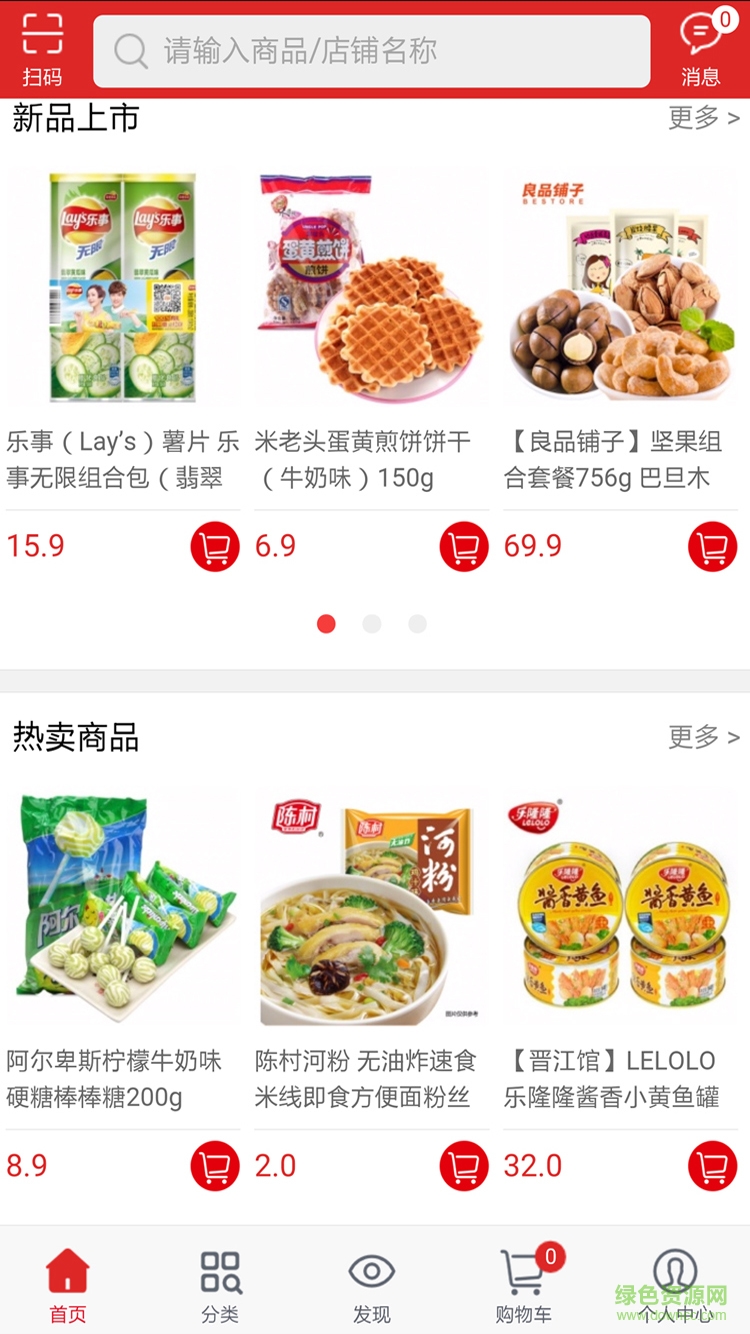
Task: Tap cart icon beside 米老头蛋黄煎饼 price 6.9
Action: (x=462, y=546)
